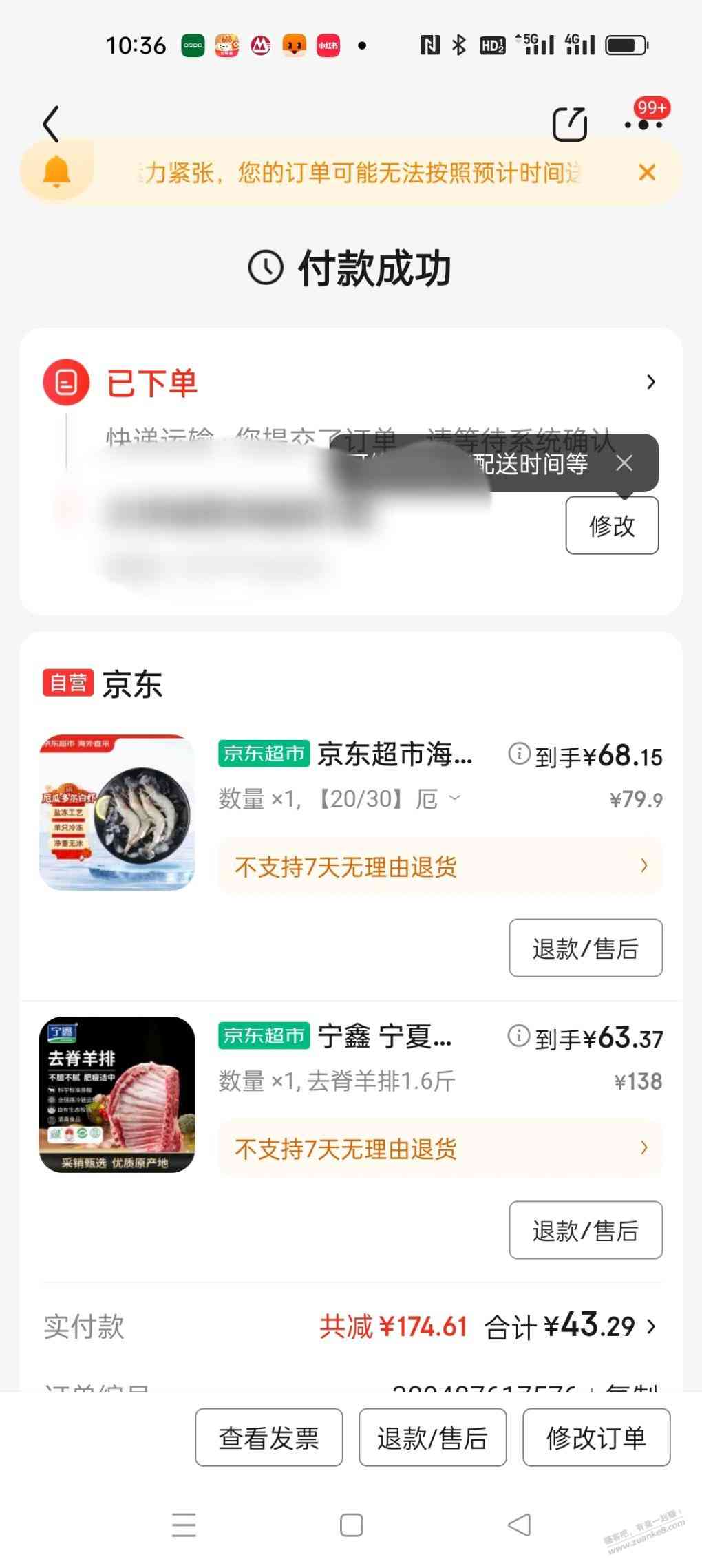Viewport: 702px width, 1568px height.
Task: Open the more options menu with 99+ badge
Action: pos(644,125)
